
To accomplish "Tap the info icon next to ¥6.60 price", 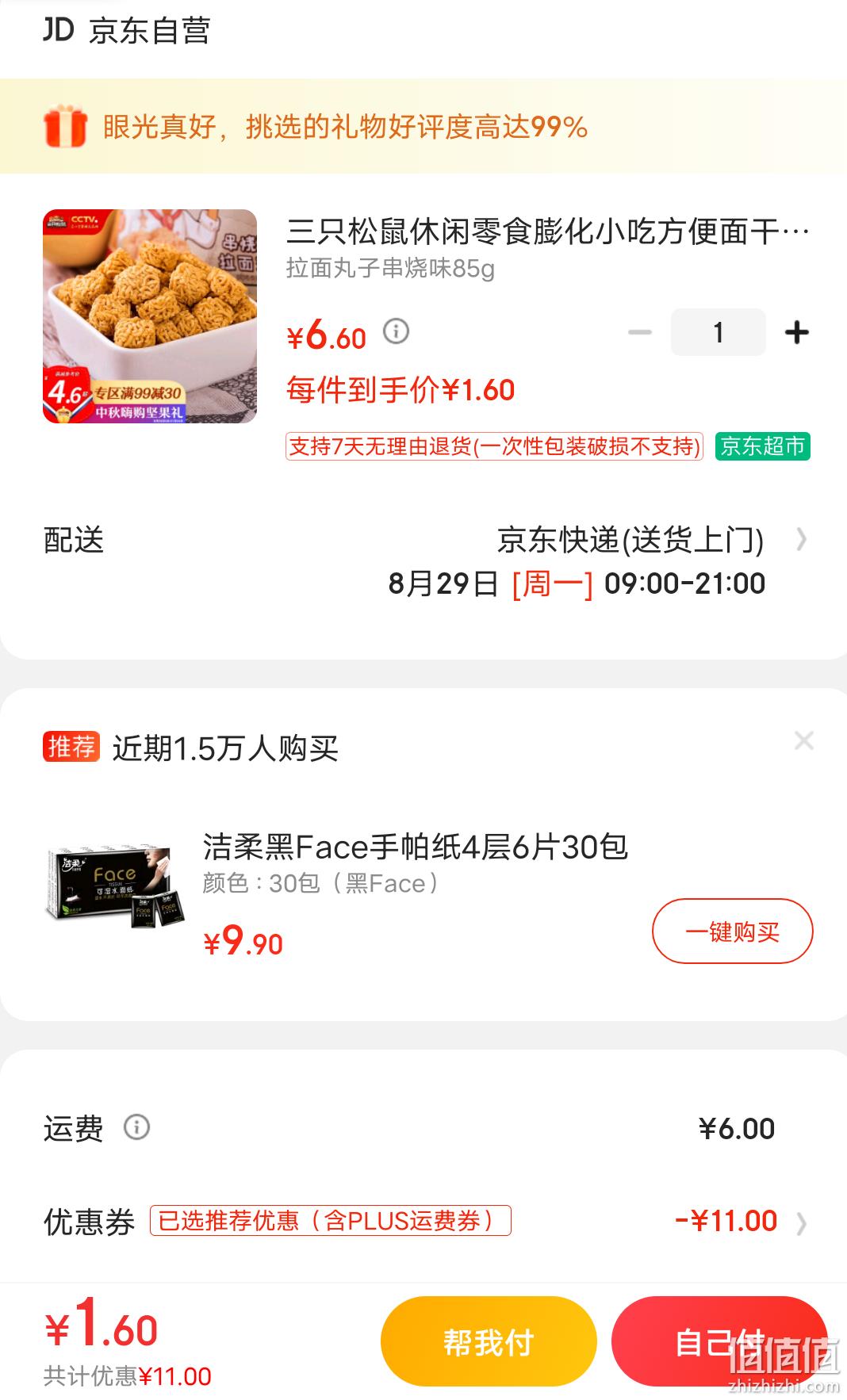I will (x=397, y=331).
